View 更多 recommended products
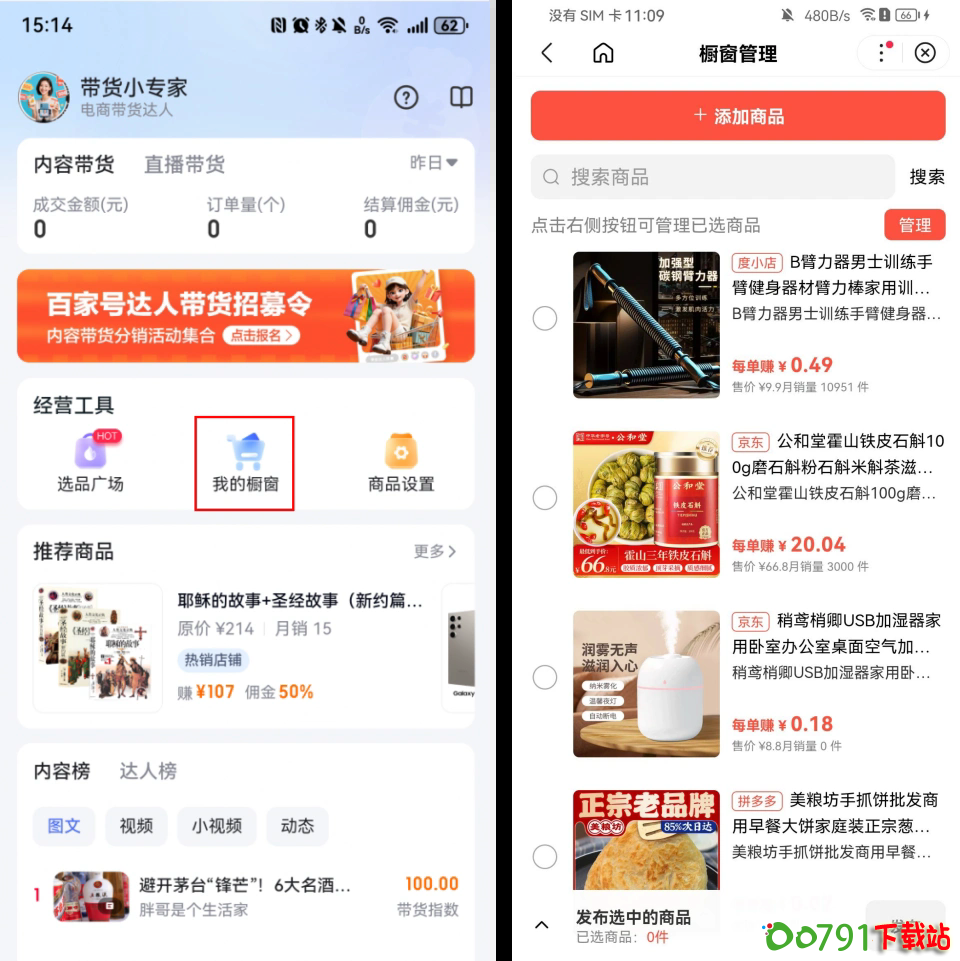This screenshot has width=960, height=961. 435,551
